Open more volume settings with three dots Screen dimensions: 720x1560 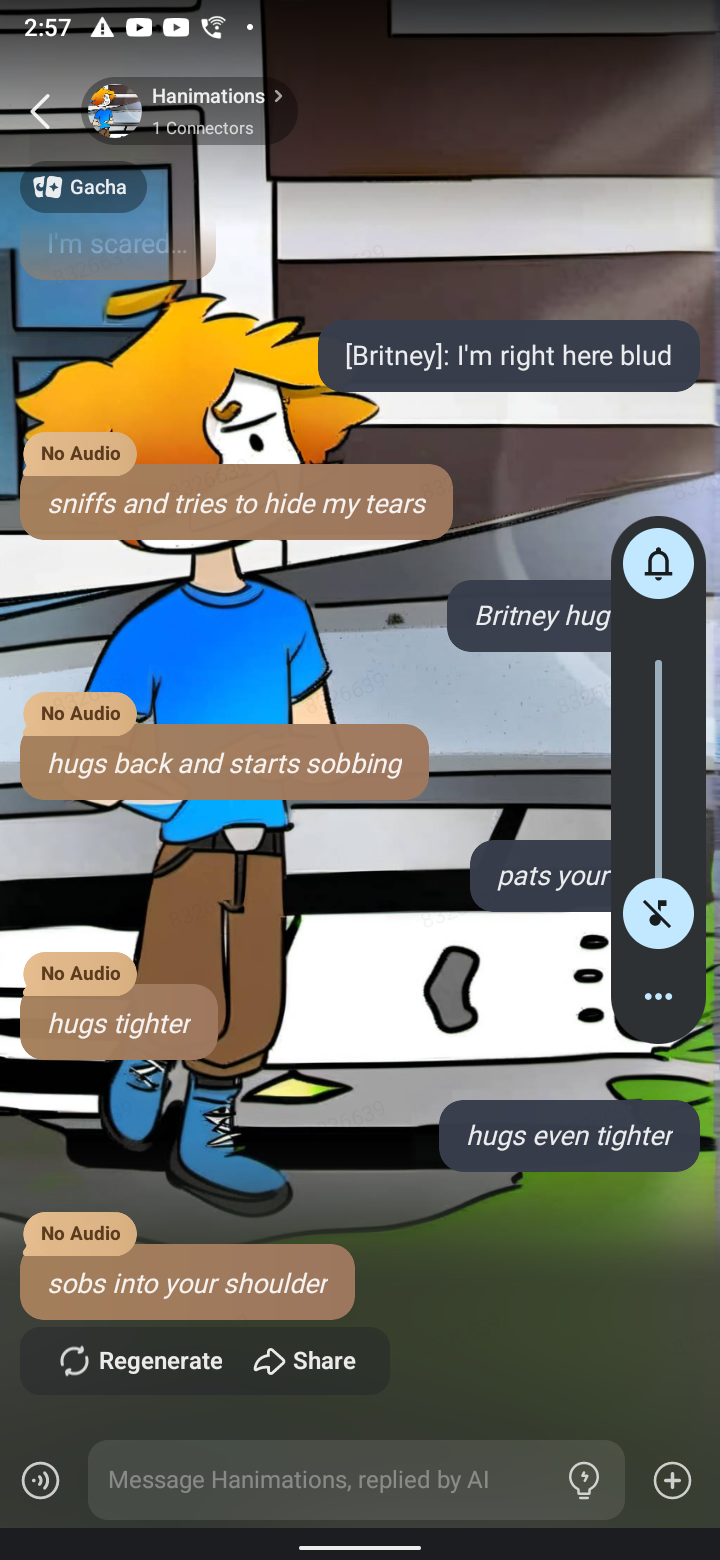(658, 996)
